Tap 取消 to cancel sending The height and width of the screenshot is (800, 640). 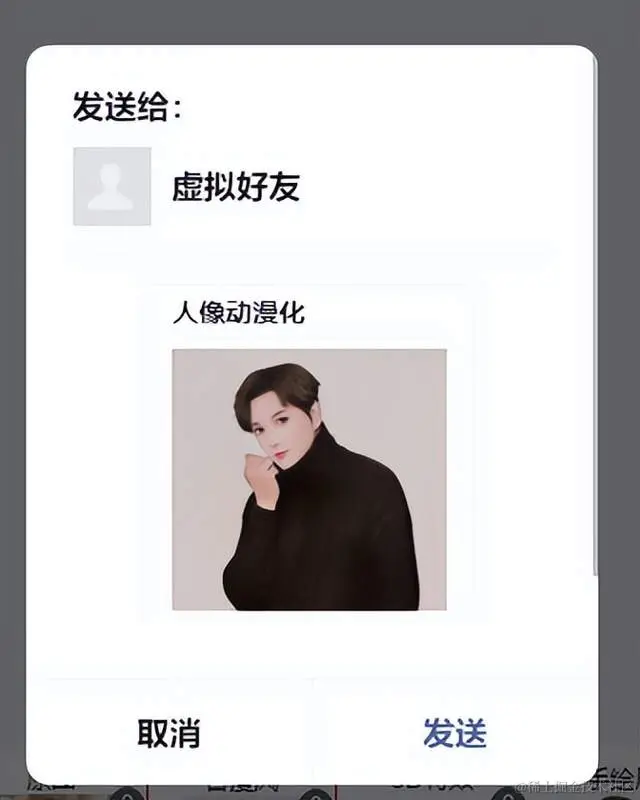[169, 733]
